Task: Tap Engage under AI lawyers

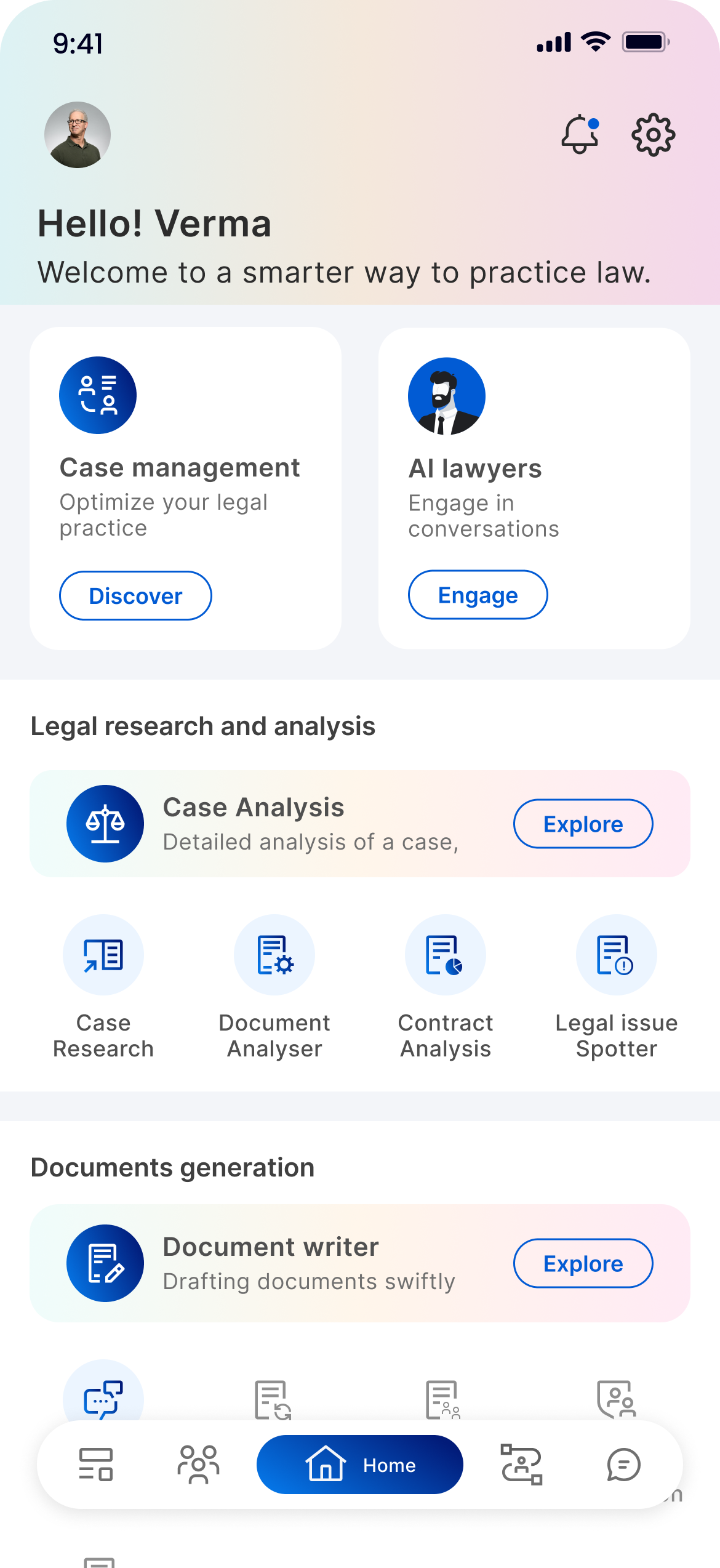Action: (x=478, y=595)
